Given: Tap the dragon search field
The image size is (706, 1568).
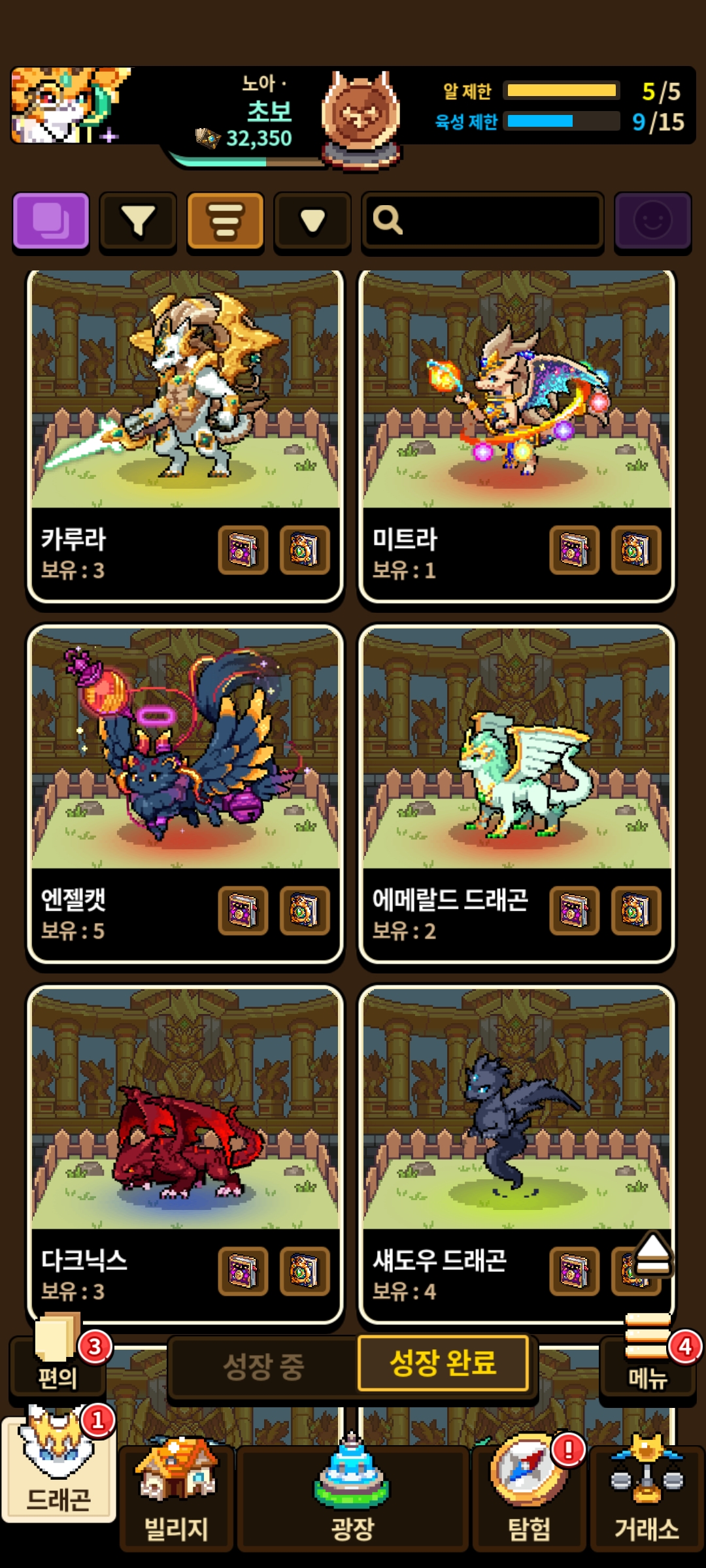Looking at the screenshot, I should 482,221.
